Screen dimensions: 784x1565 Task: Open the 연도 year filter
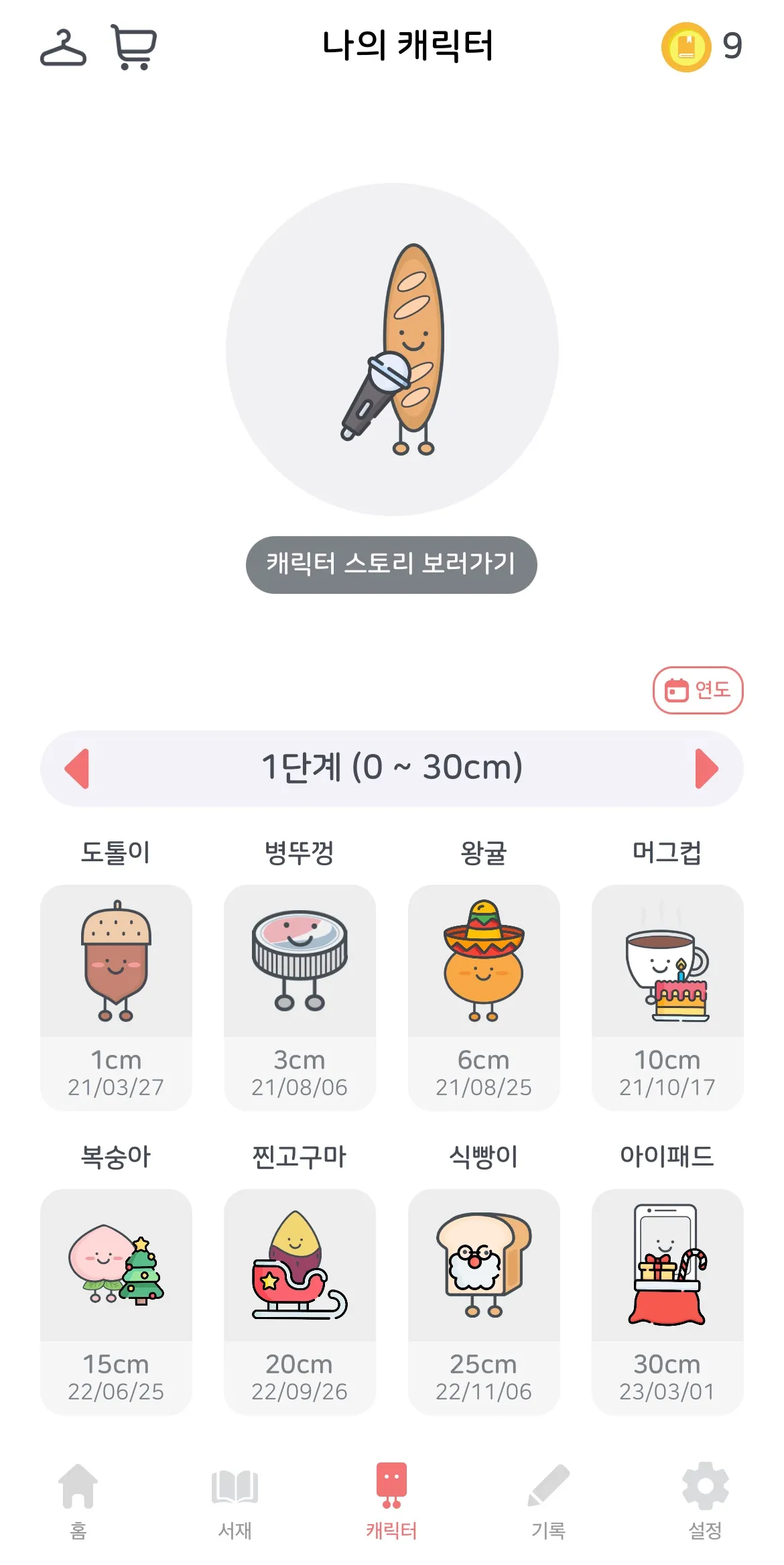coord(698,690)
